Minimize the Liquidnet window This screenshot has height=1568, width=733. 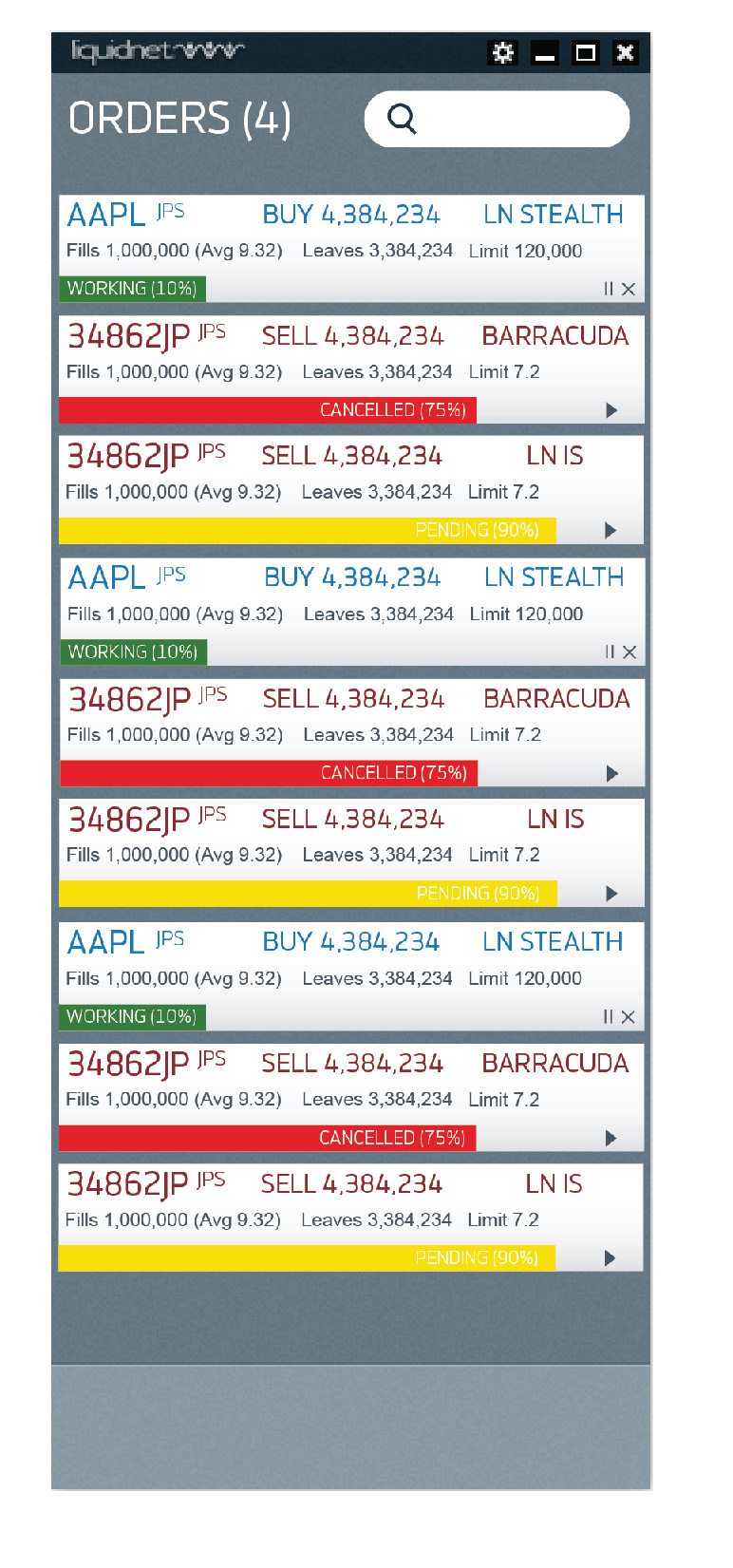click(545, 52)
